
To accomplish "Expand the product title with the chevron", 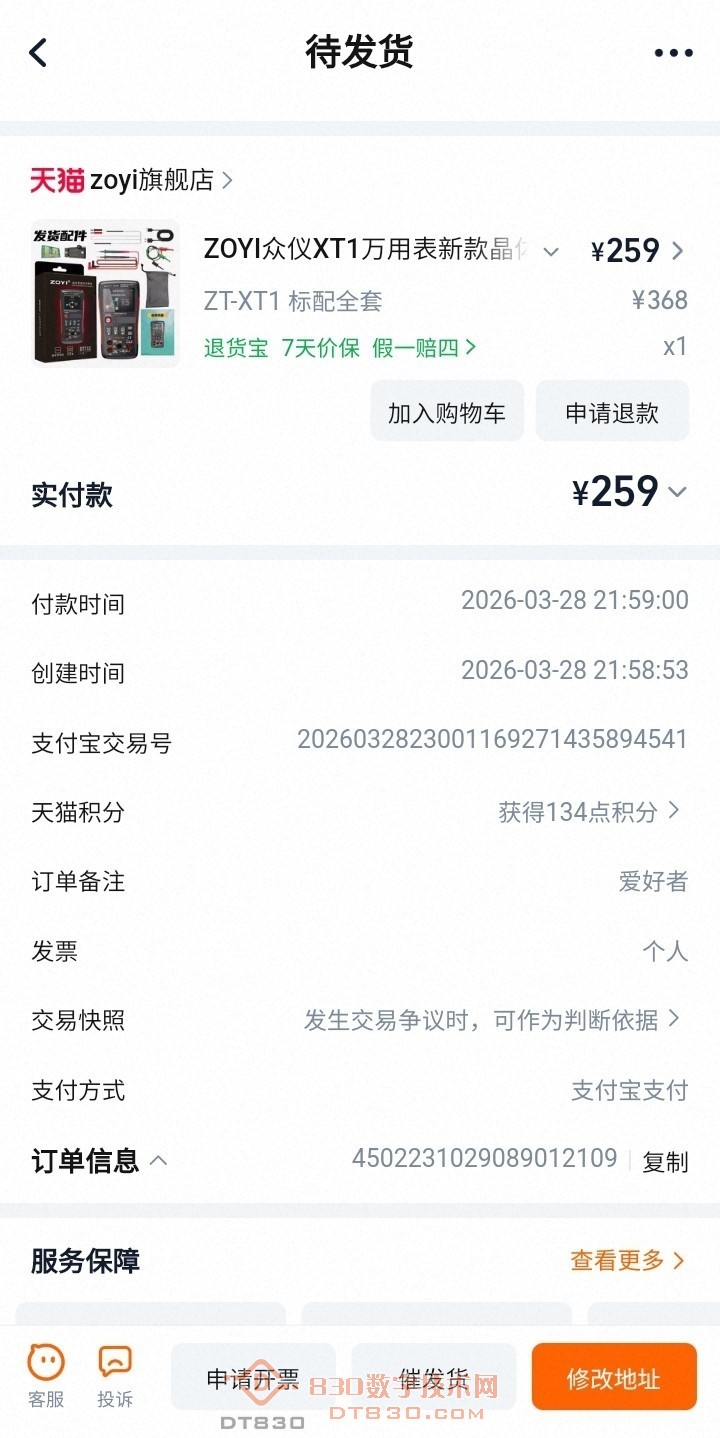I will tap(551, 252).
